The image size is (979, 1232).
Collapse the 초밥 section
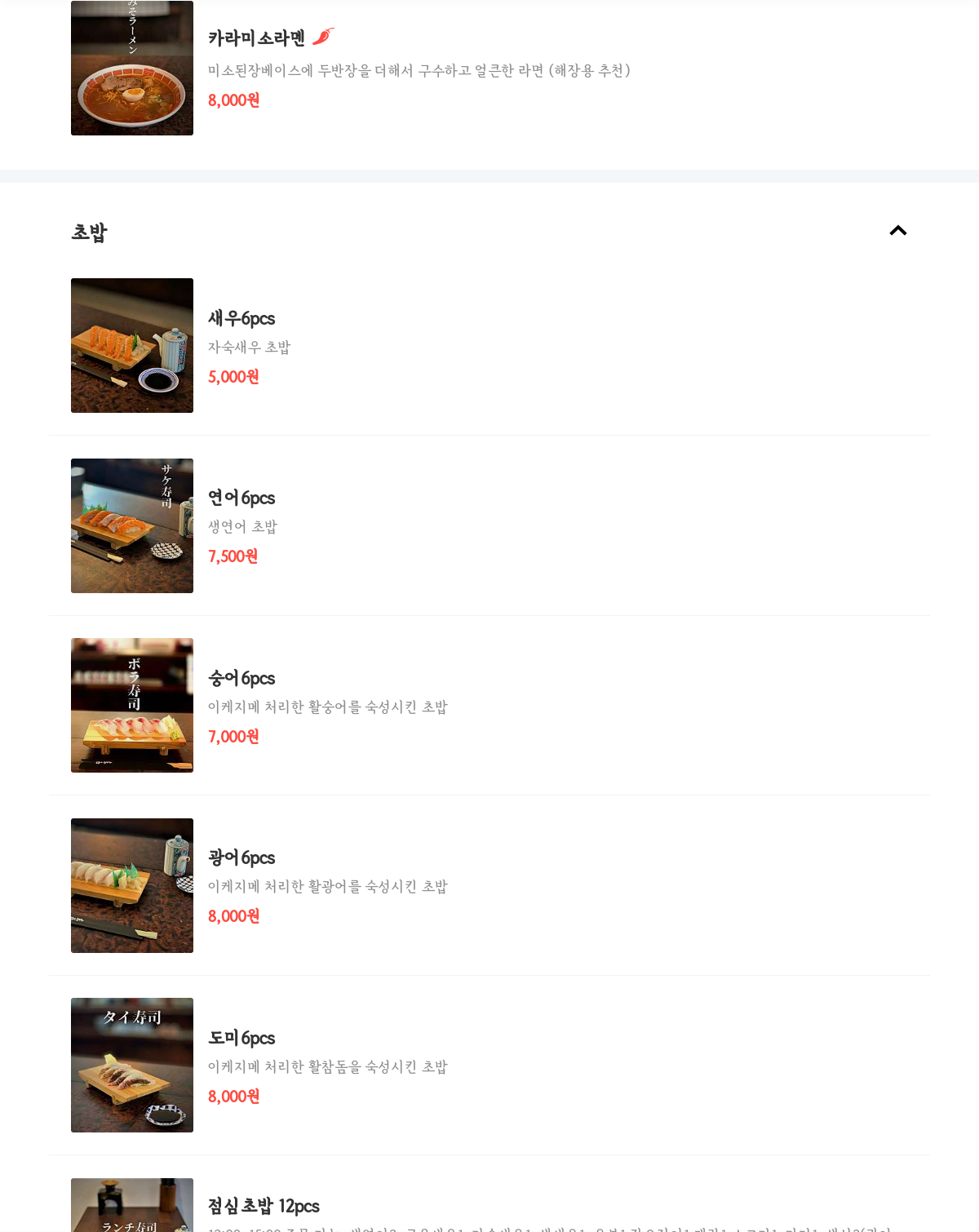(897, 231)
